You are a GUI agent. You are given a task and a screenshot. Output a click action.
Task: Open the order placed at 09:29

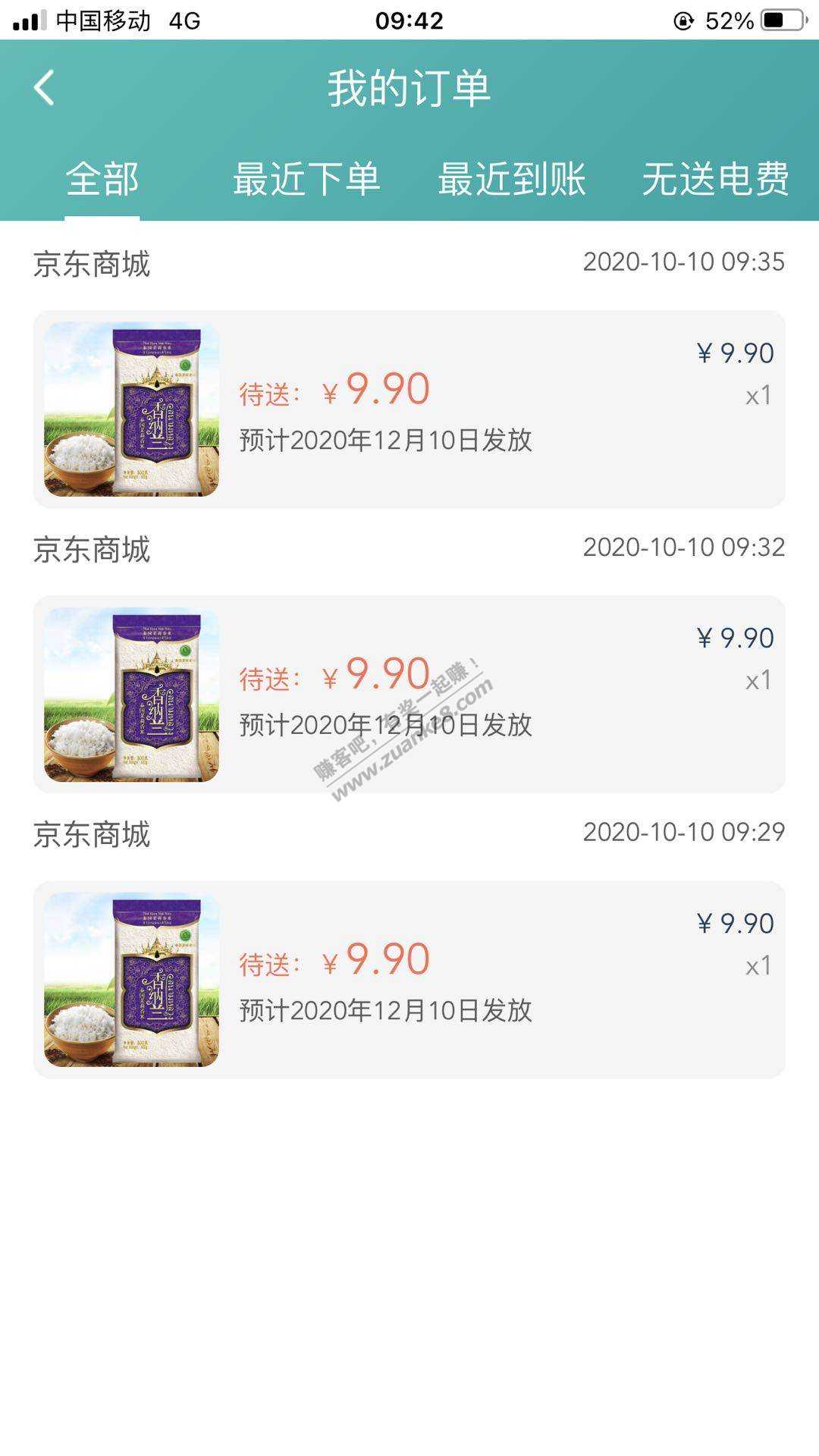click(409, 980)
